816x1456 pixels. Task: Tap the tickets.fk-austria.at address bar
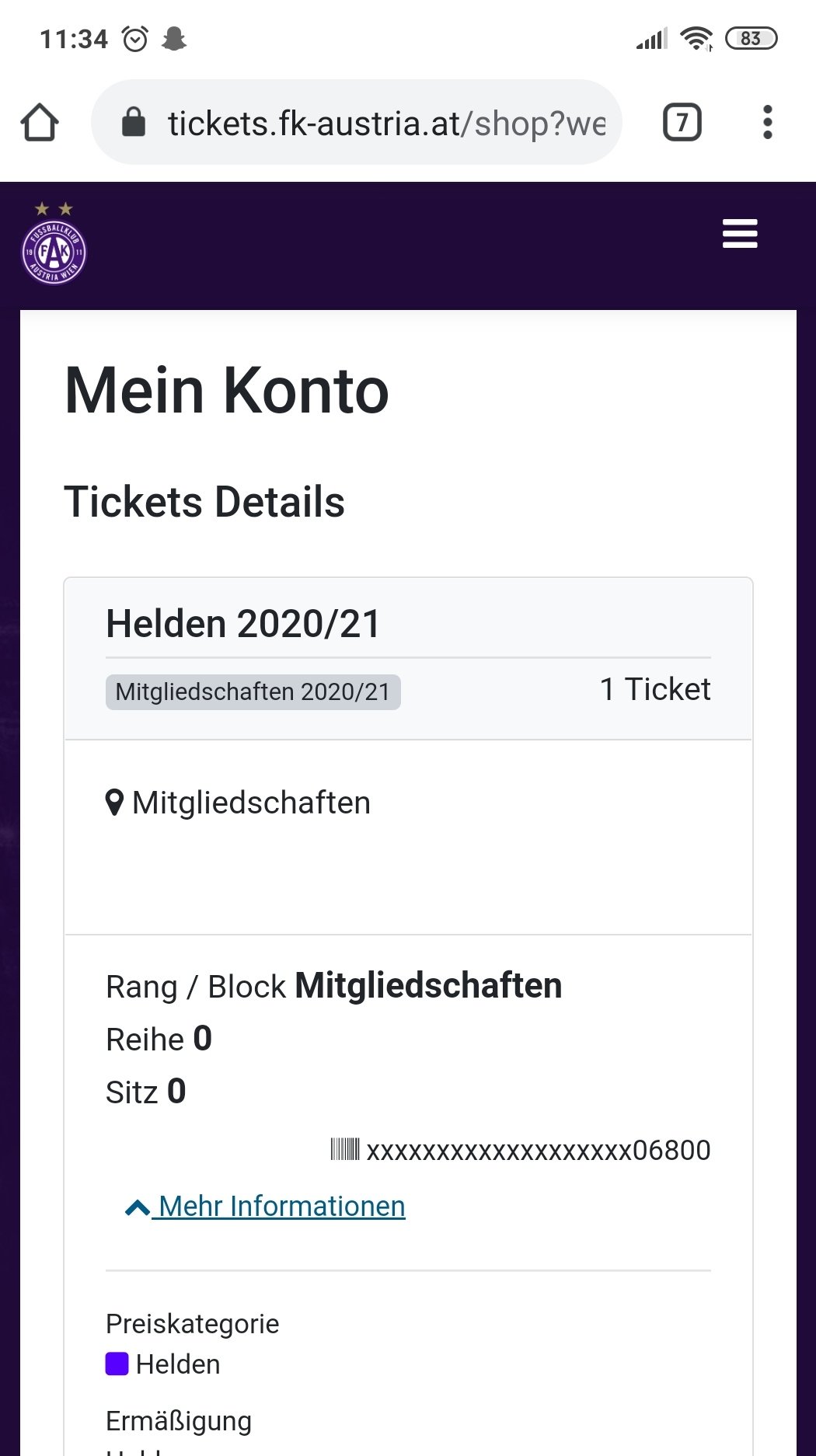pyautogui.click(x=357, y=122)
